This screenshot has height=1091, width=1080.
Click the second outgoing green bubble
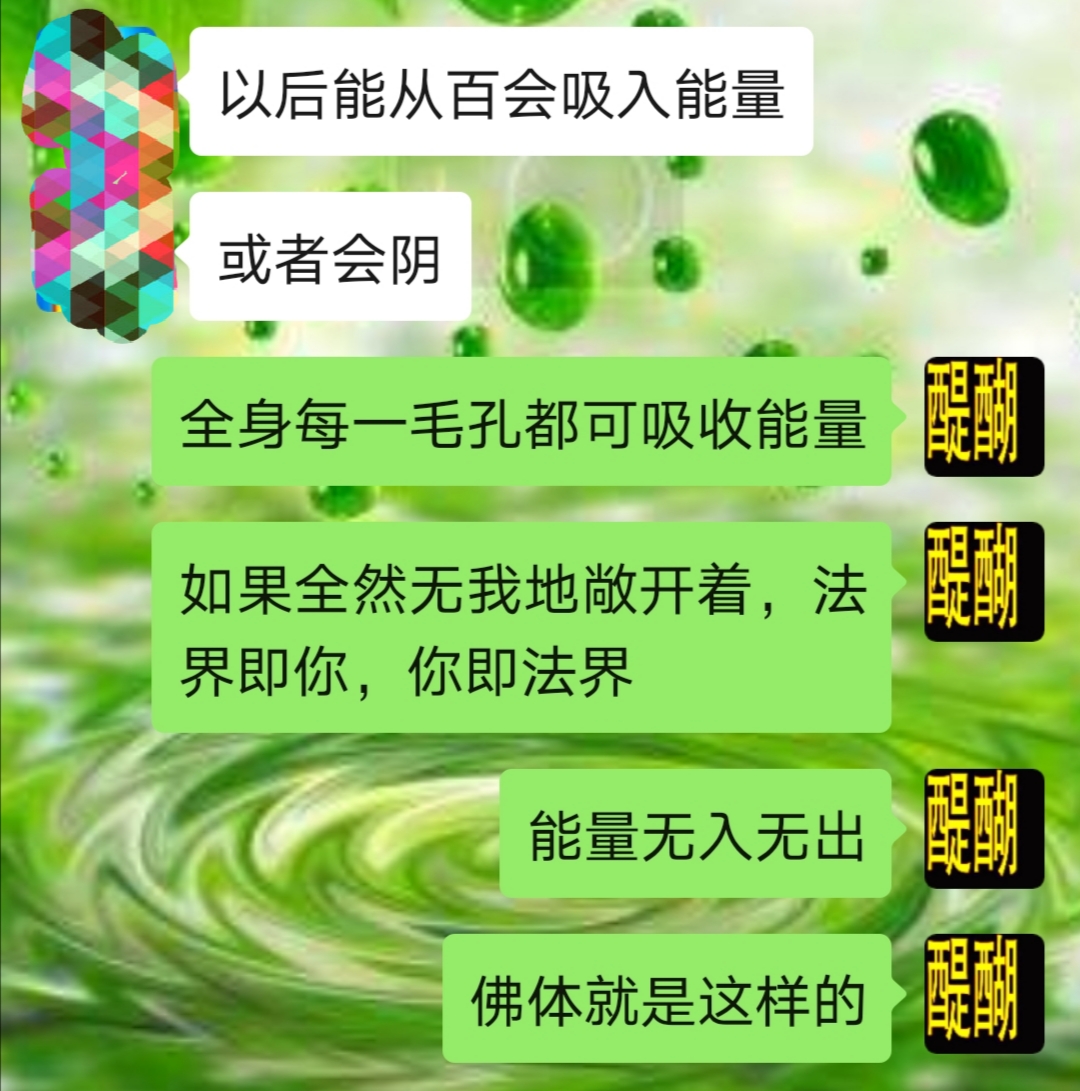(x=525, y=625)
